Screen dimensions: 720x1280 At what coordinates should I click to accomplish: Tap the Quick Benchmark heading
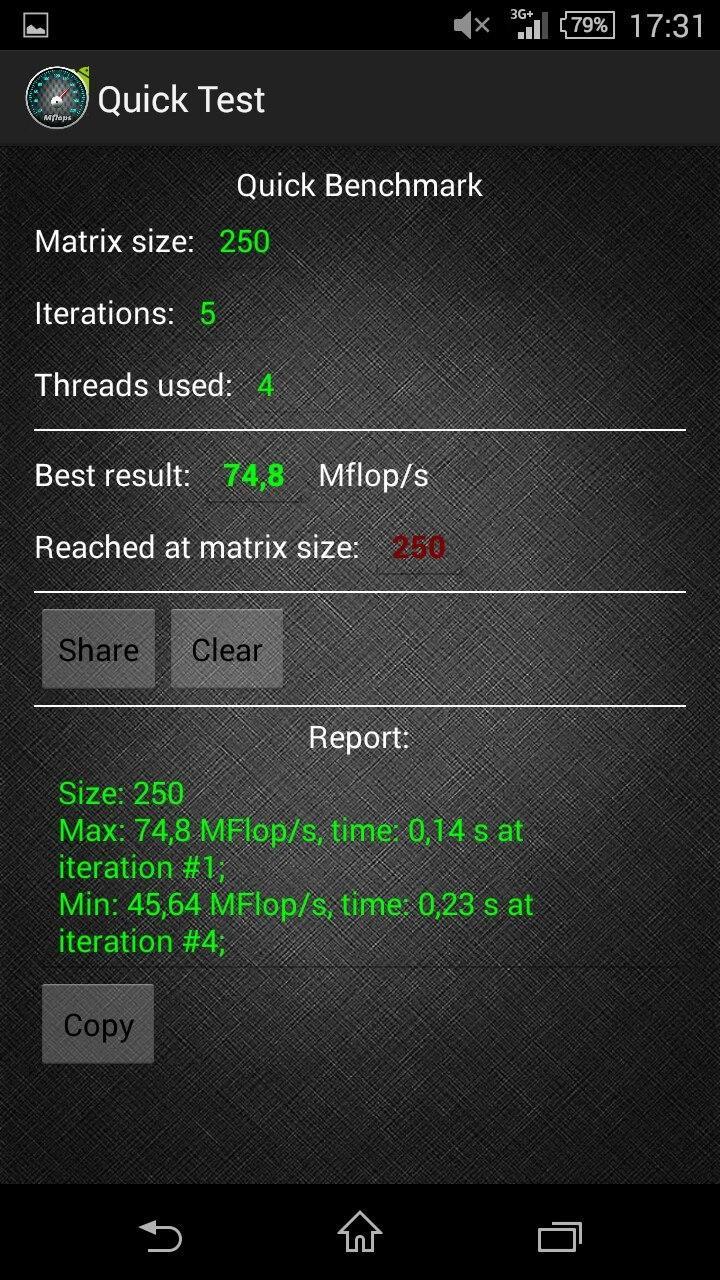click(359, 185)
